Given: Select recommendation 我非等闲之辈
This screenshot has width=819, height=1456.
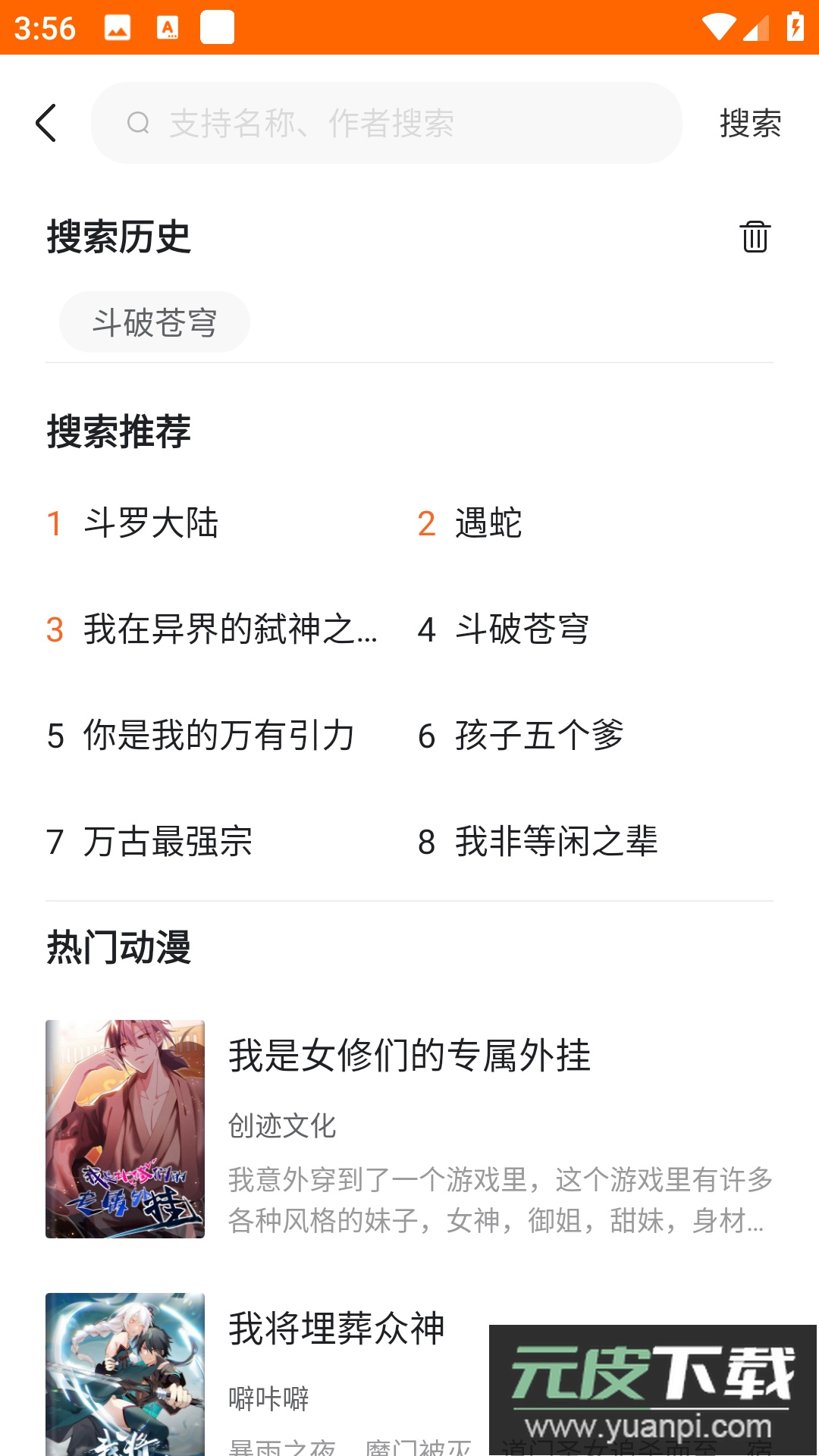Looking at the screenshot, I should click(x=556, y=842).
